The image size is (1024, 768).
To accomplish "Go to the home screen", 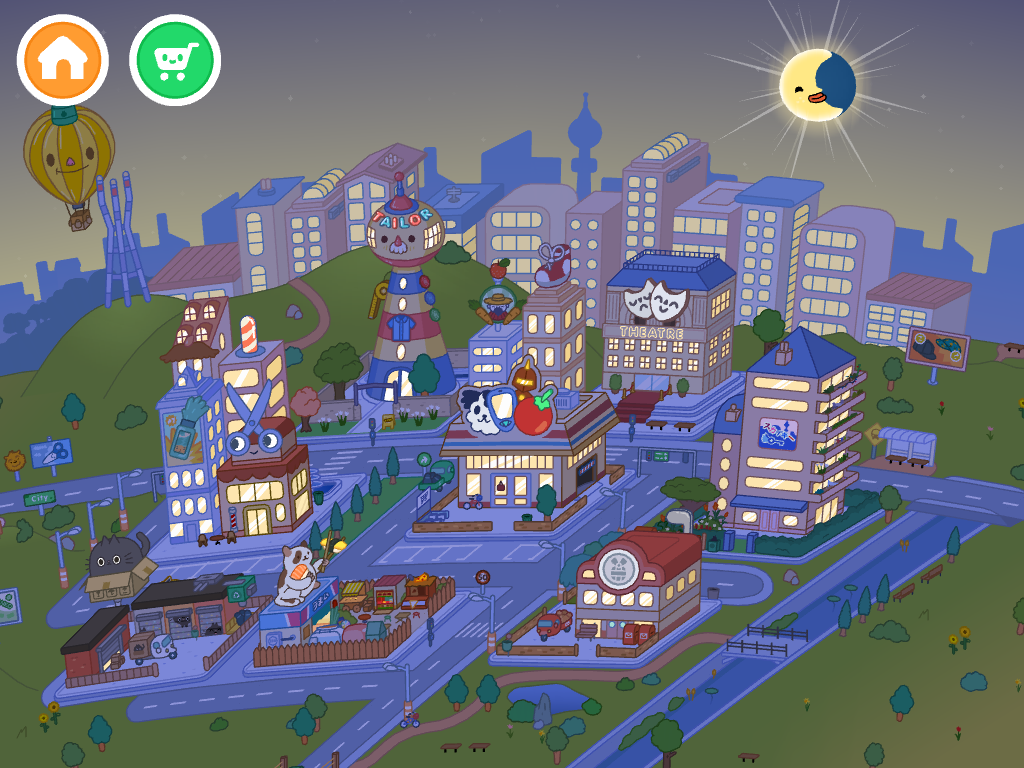I will click(x=62, y=60).
